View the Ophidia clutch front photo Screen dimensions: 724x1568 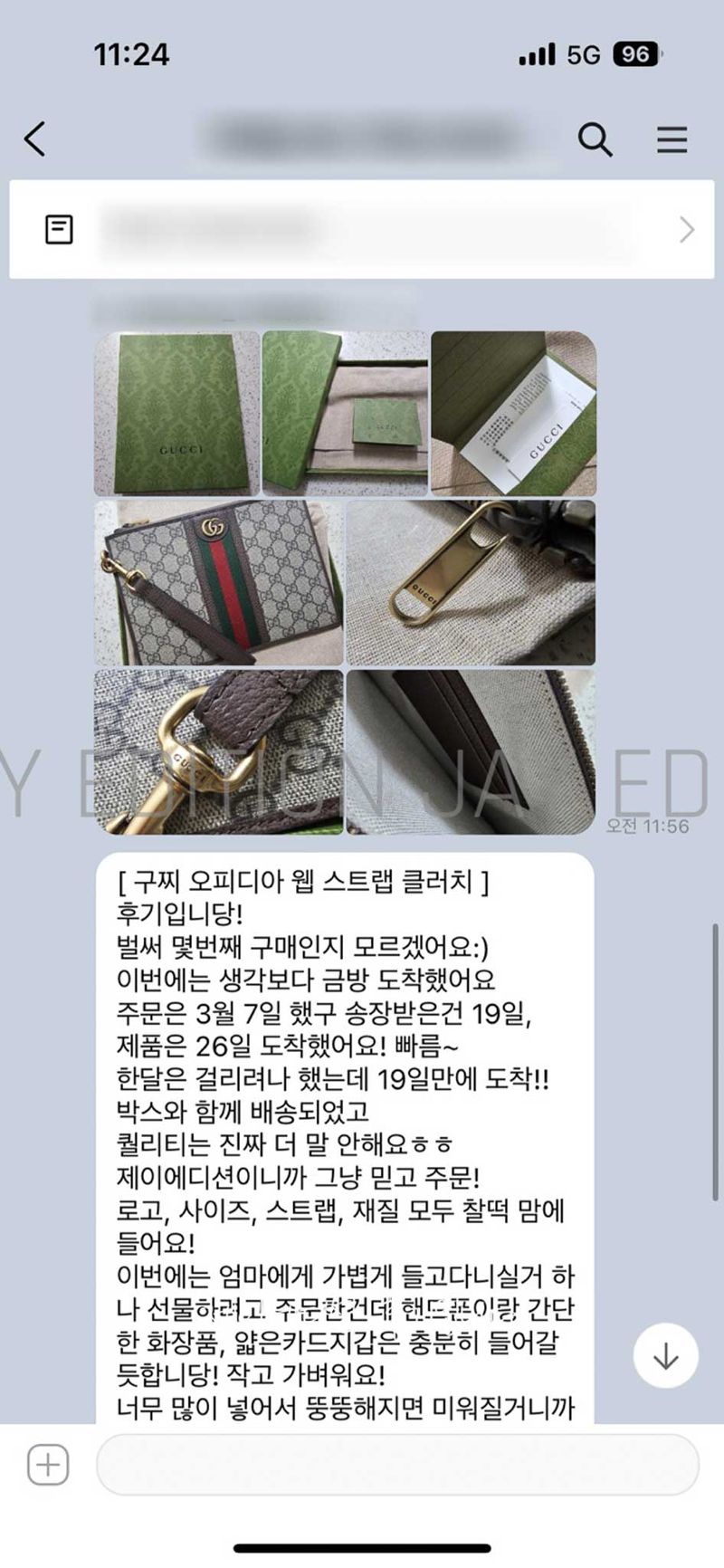coord(218,582)
